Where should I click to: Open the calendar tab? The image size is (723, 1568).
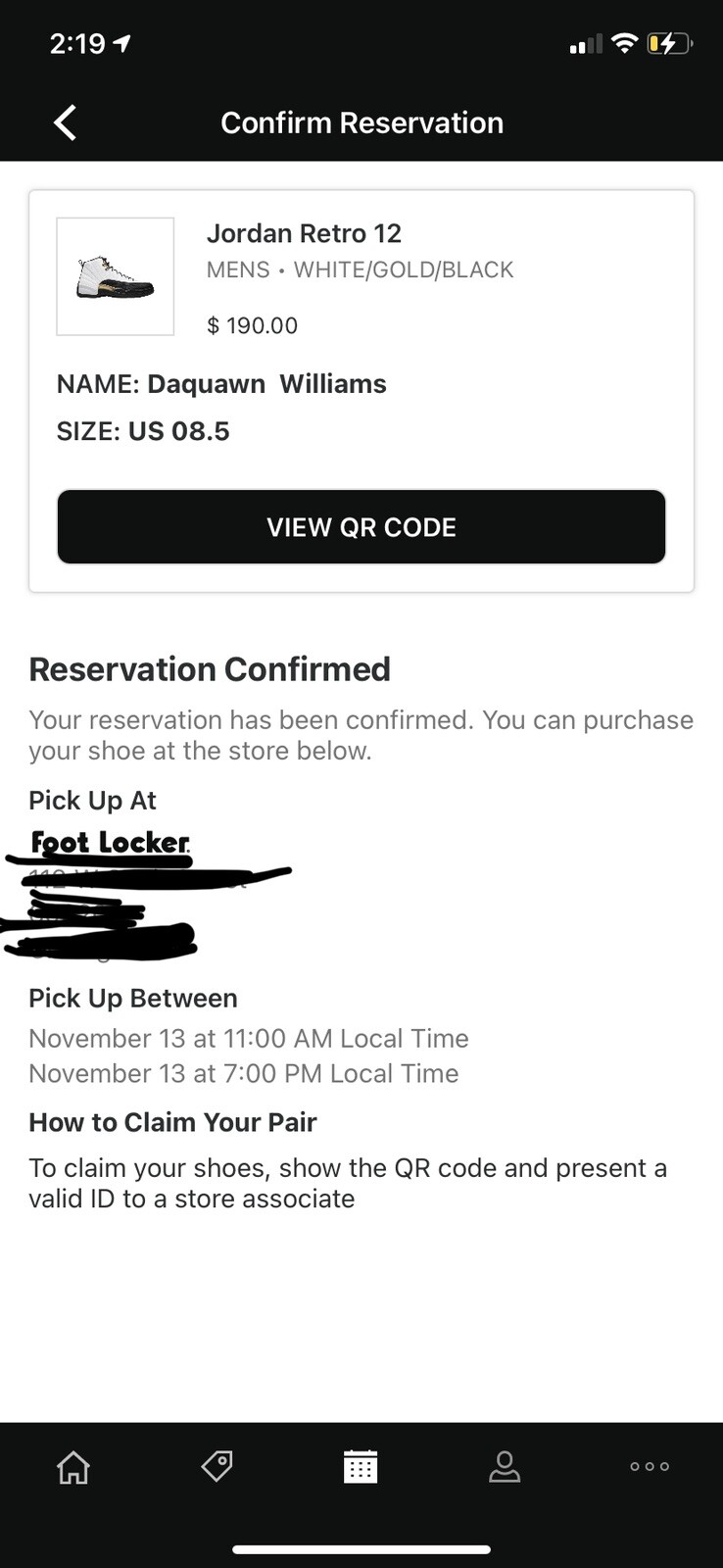(x=361, y=1466)
